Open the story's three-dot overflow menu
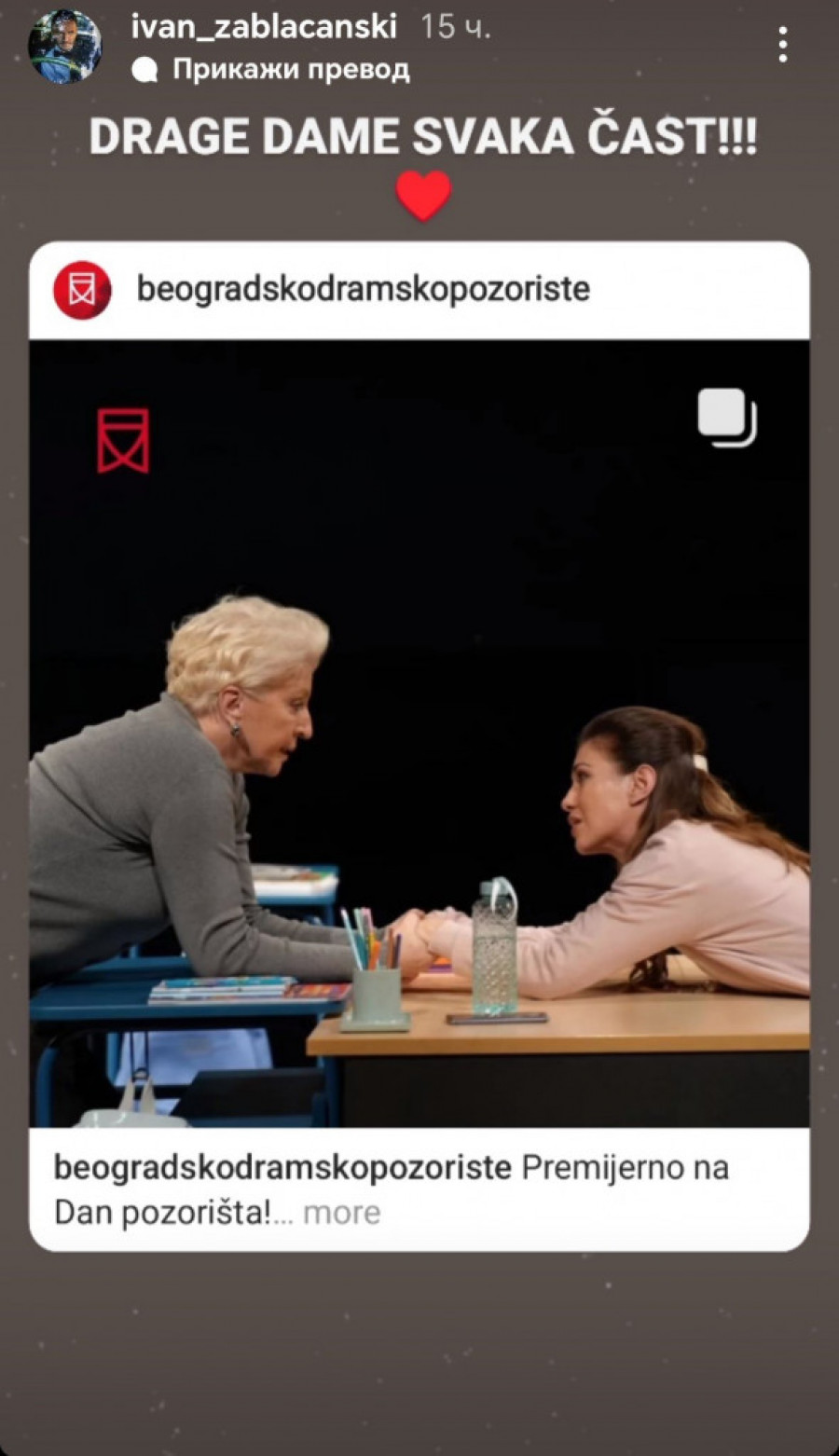 783,45
